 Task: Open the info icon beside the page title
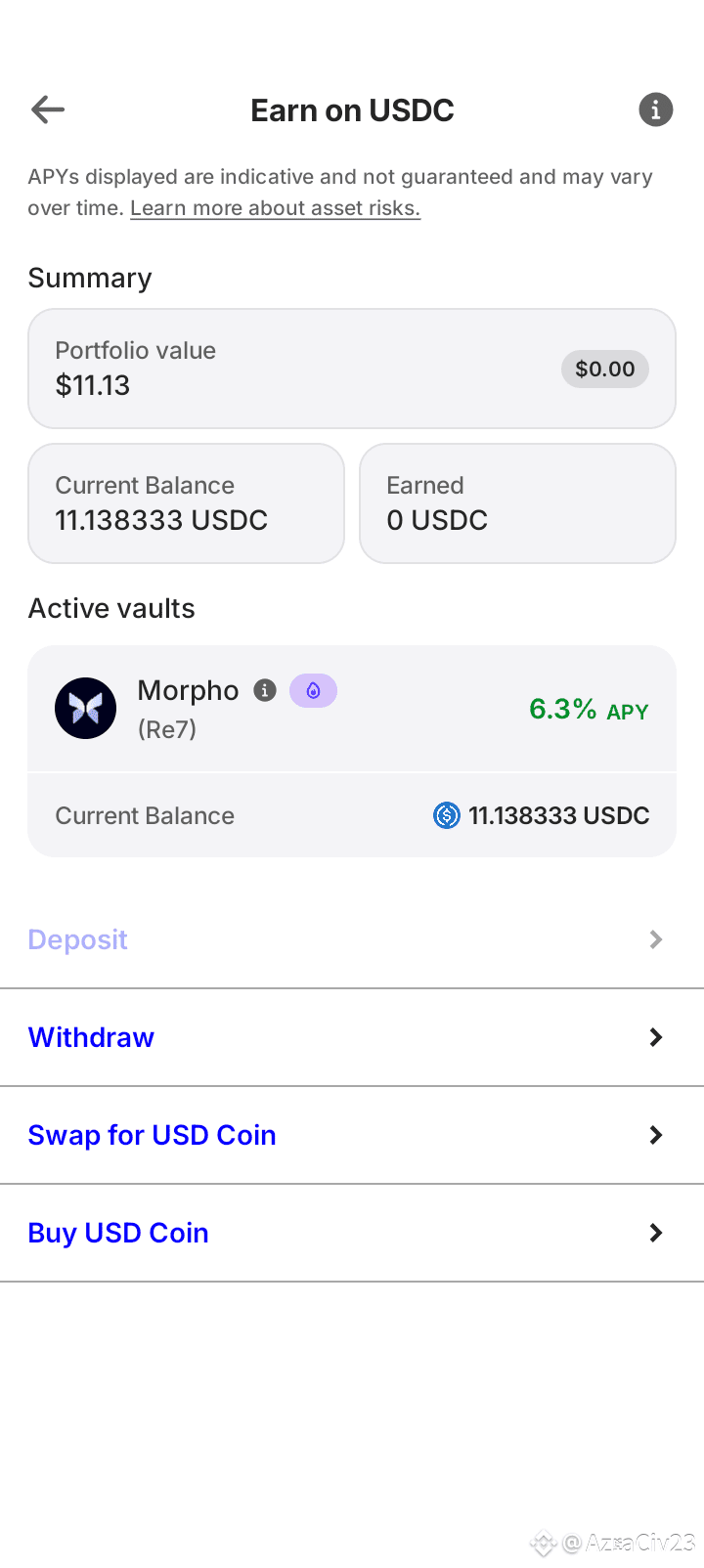pos(655,109)
